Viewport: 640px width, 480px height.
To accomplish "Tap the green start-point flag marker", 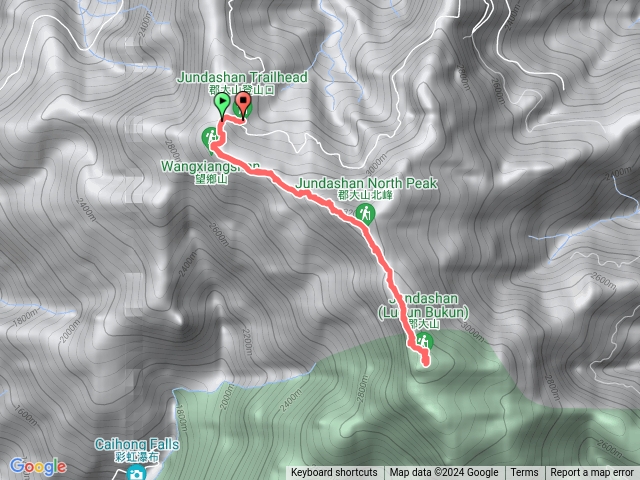I will point(221,104).
